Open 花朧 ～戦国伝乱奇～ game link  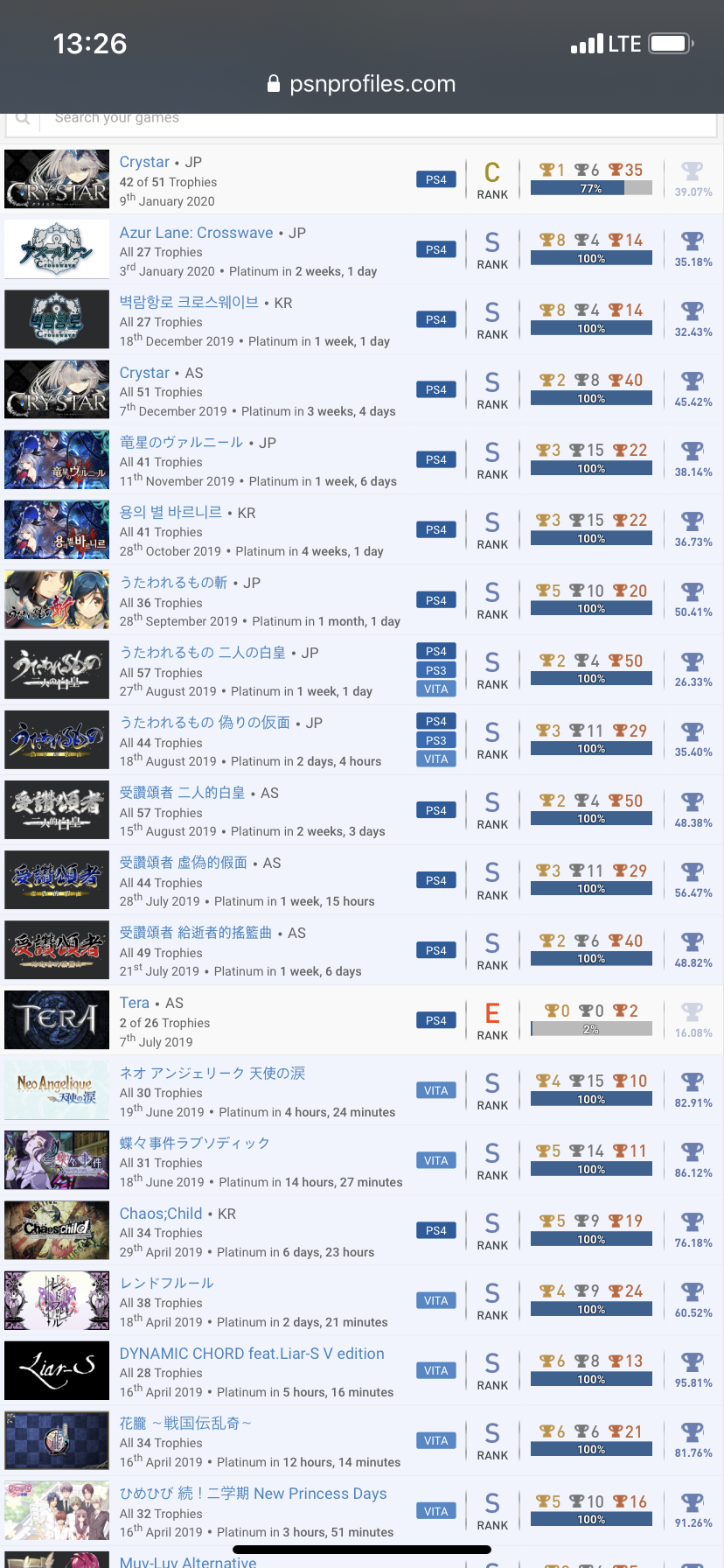point(185,1424)
